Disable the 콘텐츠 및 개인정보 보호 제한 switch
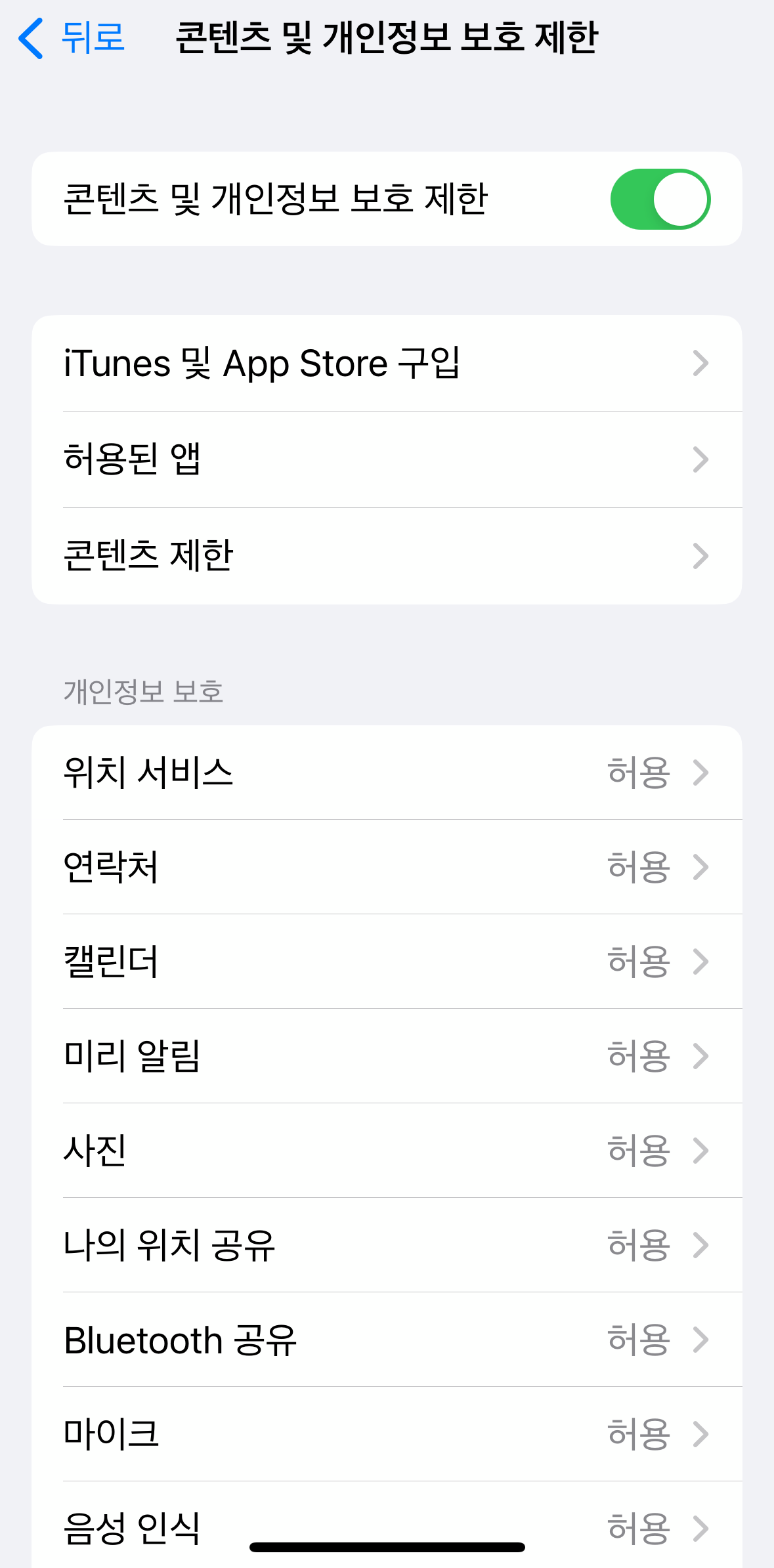The width and height of the screenshot is (774, 1568). pyautogui.click(x=660, y=198)
